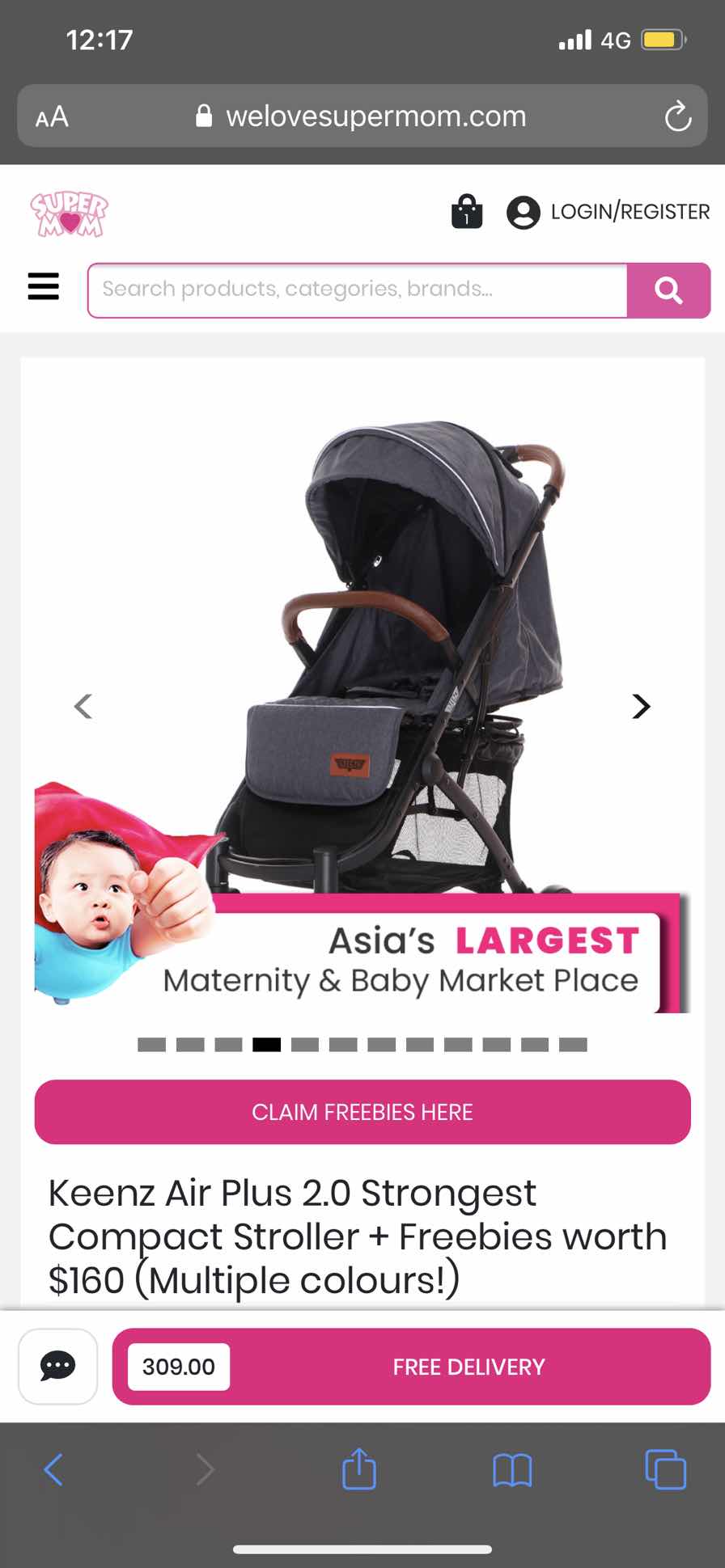The image size is (725, 1568).
Task: Reload the page
Action: [x=677, y=116]
